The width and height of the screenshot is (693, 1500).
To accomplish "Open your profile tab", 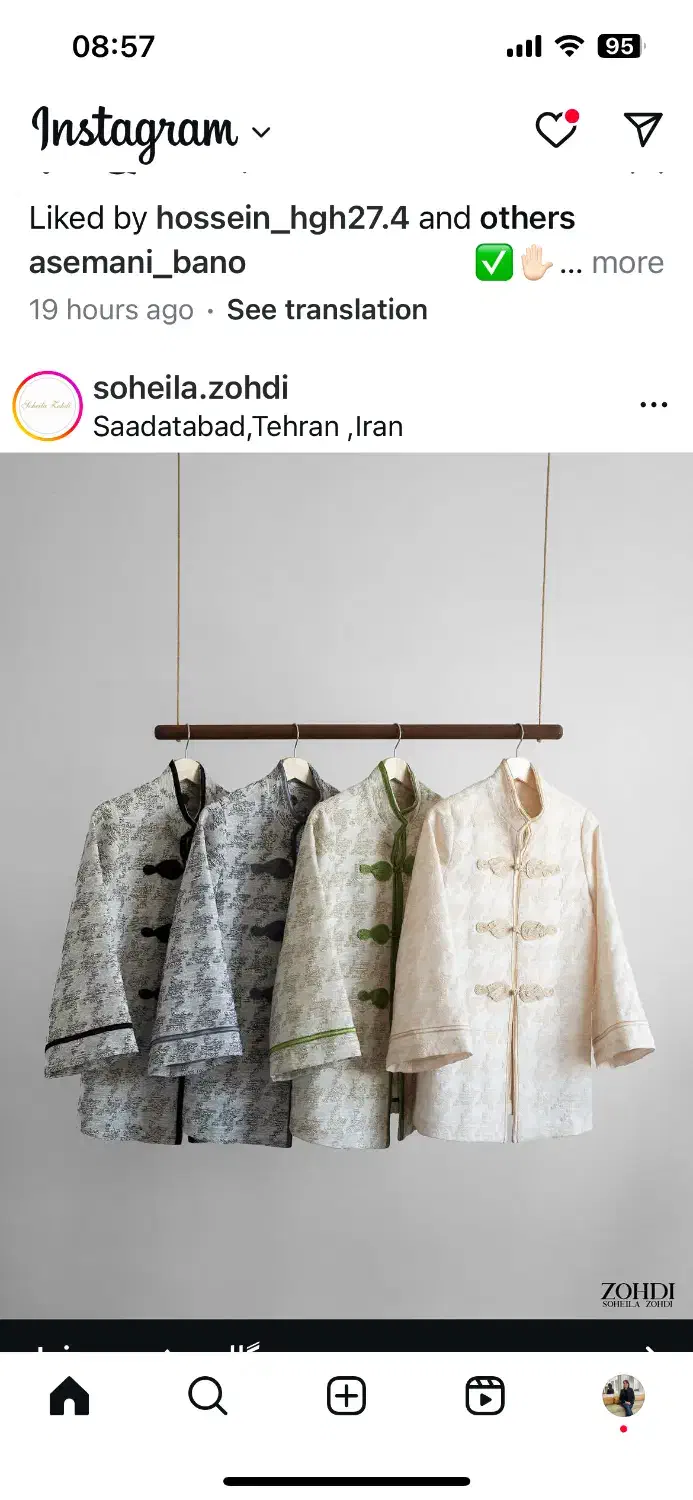I will pos(623,1396).
